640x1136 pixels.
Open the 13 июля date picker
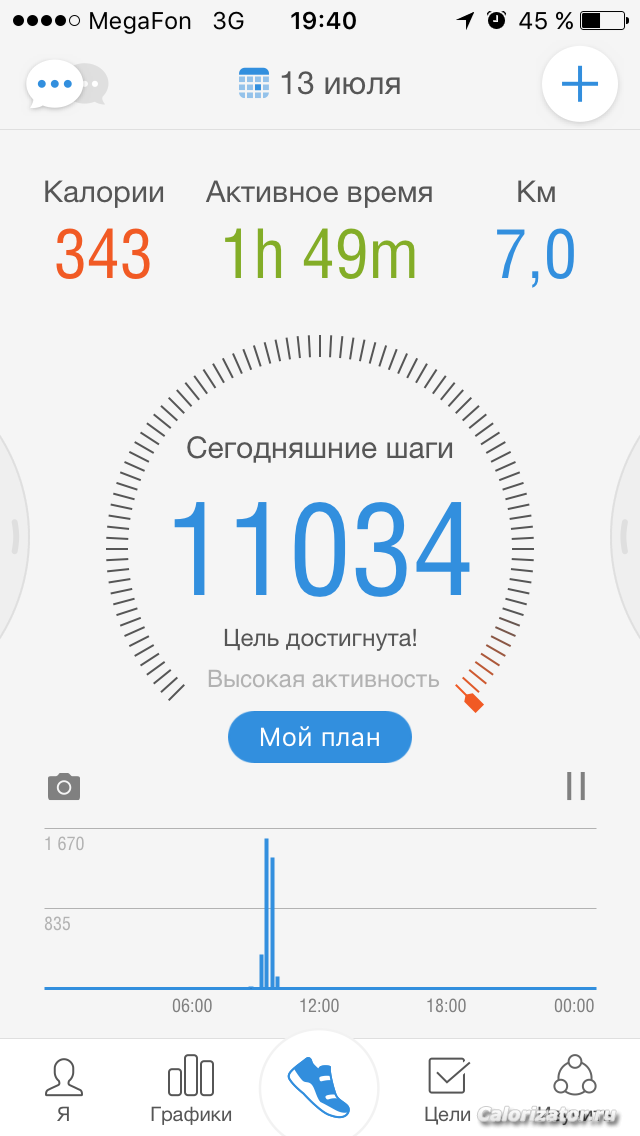point(319,83)
